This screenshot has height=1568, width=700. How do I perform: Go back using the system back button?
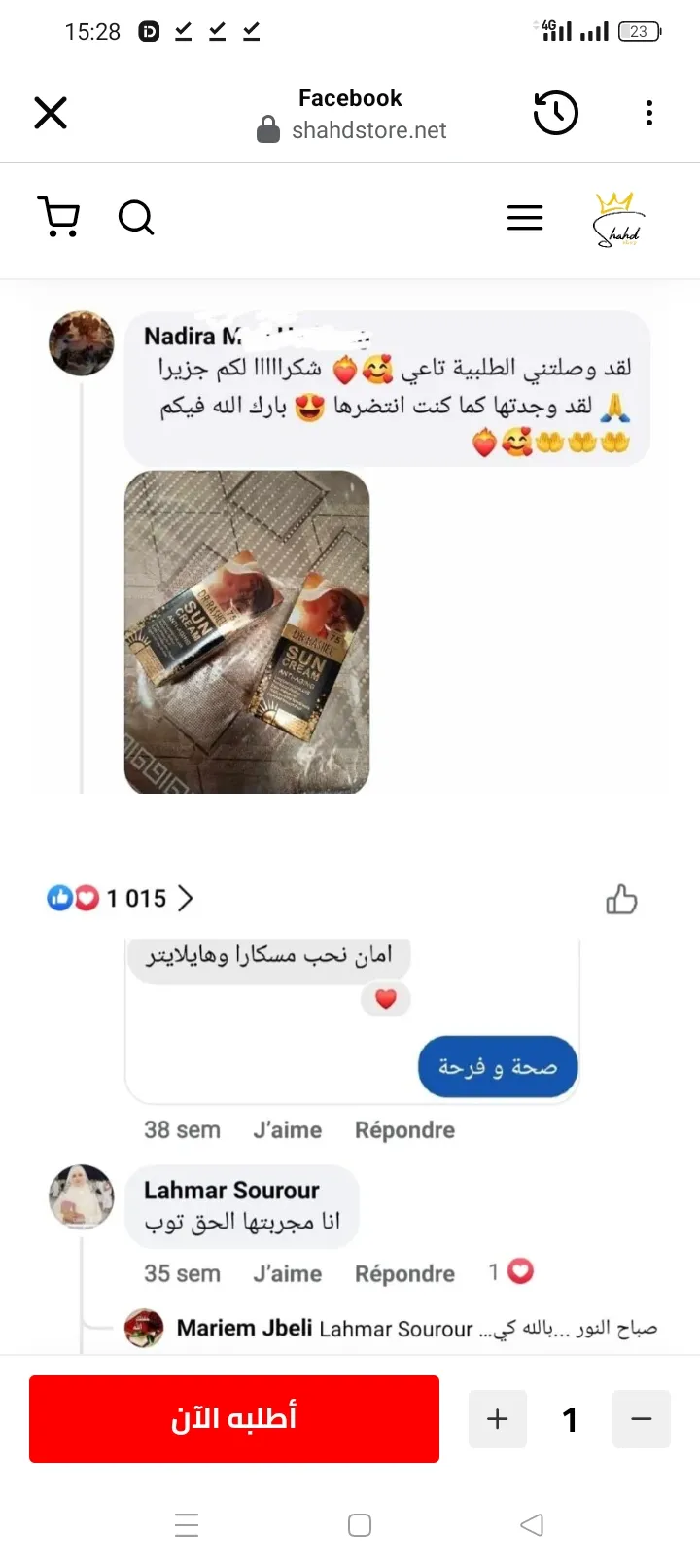[x=532, y=1525]
